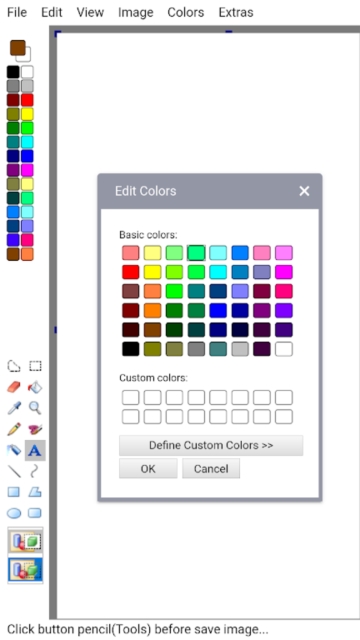Tap the OK button
The width and height of the screenshot is (360, 640).
[x=148, y=469]
